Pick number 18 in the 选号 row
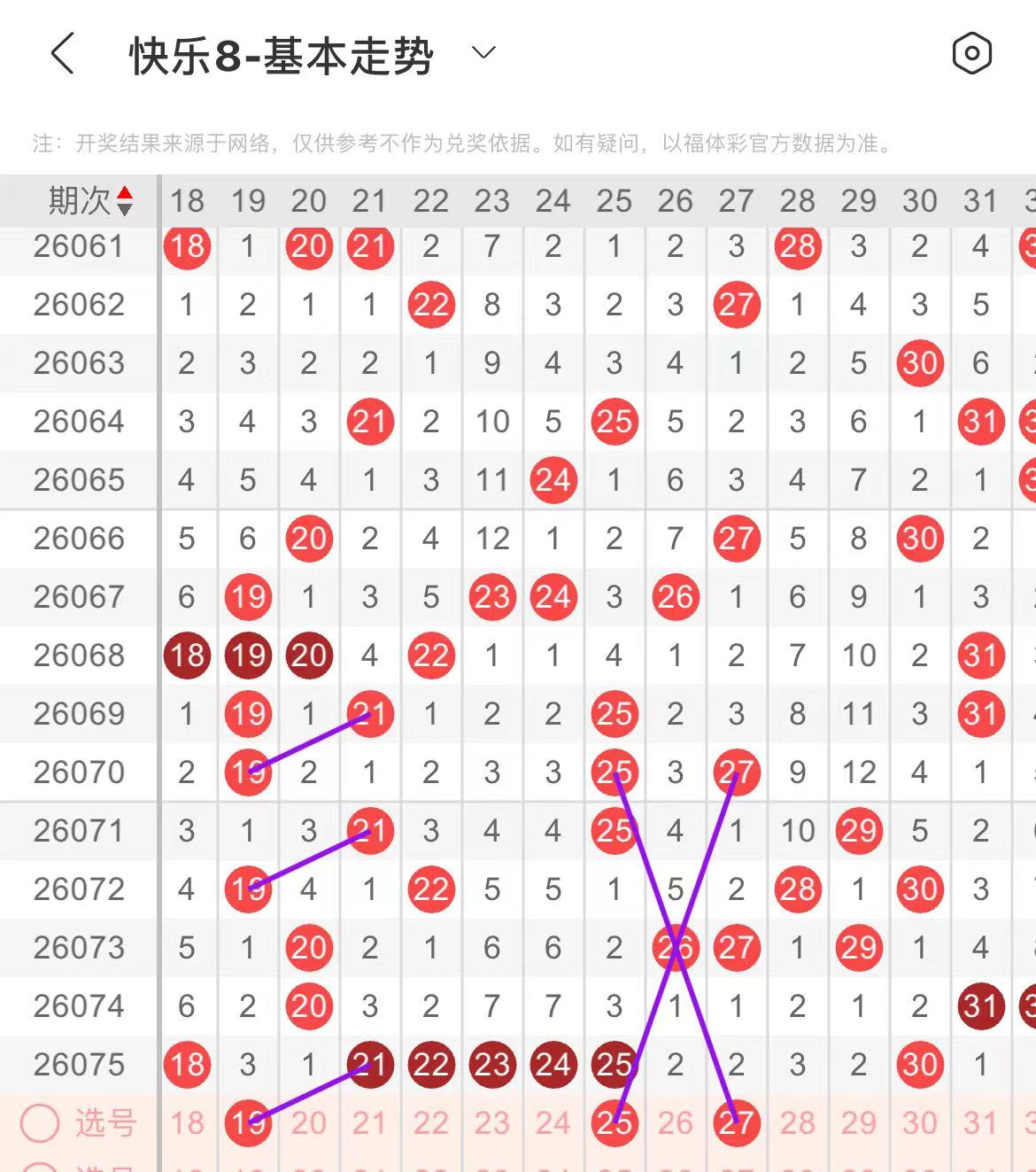The image size is (1036, 1172). coord(187,1123)
